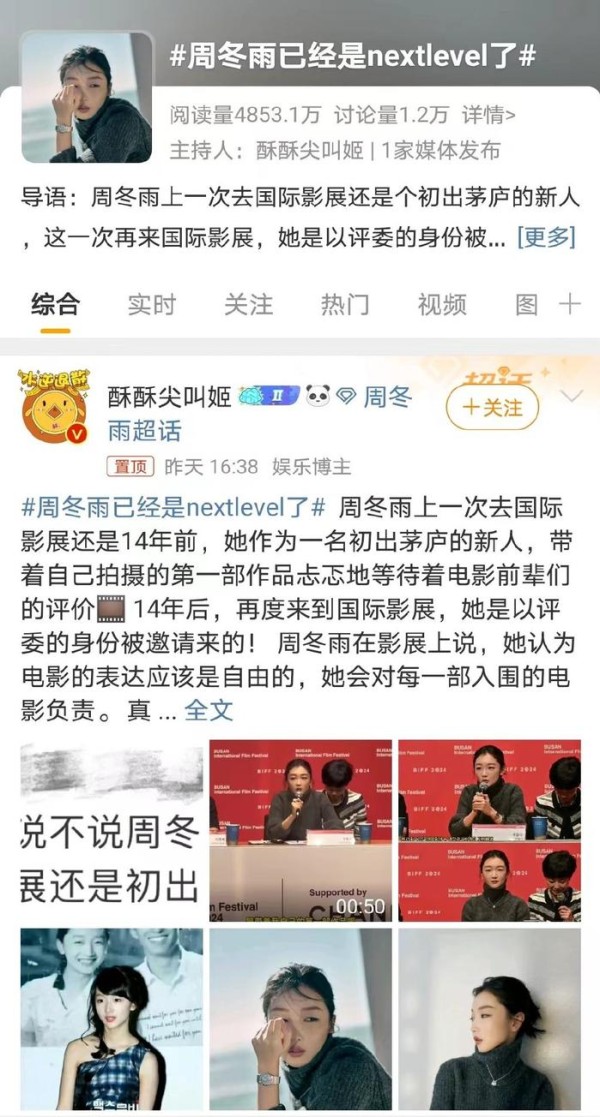Screen dimensions: 600x1117
Task: Open 详情 for topic details
Action: click(x=489, y=114)
